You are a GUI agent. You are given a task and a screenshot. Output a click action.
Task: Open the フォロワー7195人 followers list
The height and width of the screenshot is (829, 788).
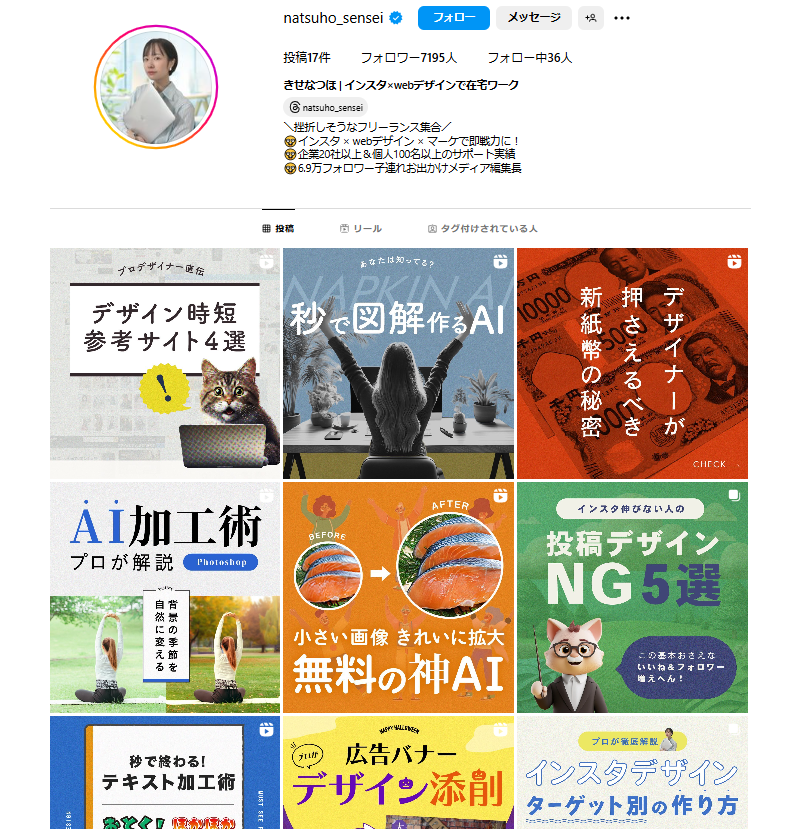(408, 58)
